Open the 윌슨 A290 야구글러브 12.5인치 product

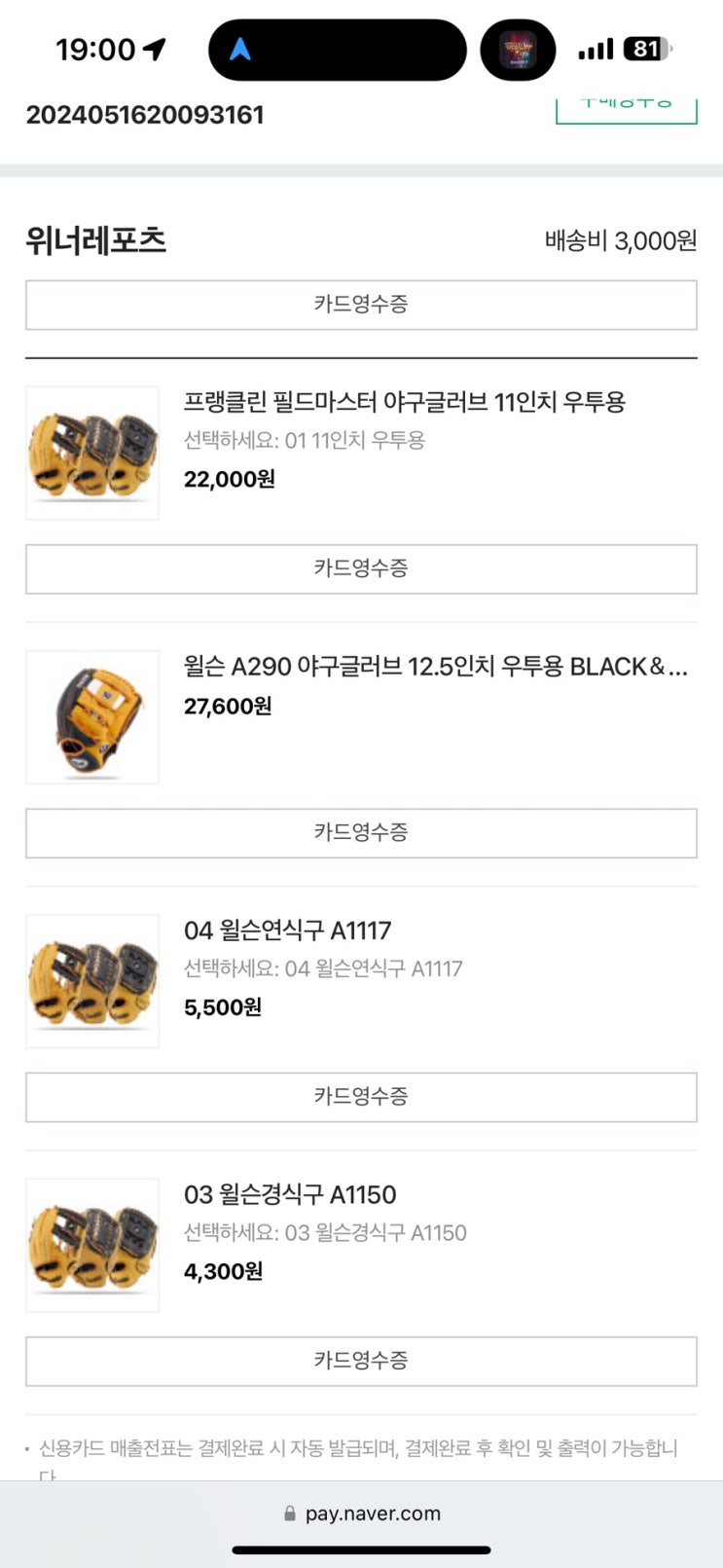(435, 667)
